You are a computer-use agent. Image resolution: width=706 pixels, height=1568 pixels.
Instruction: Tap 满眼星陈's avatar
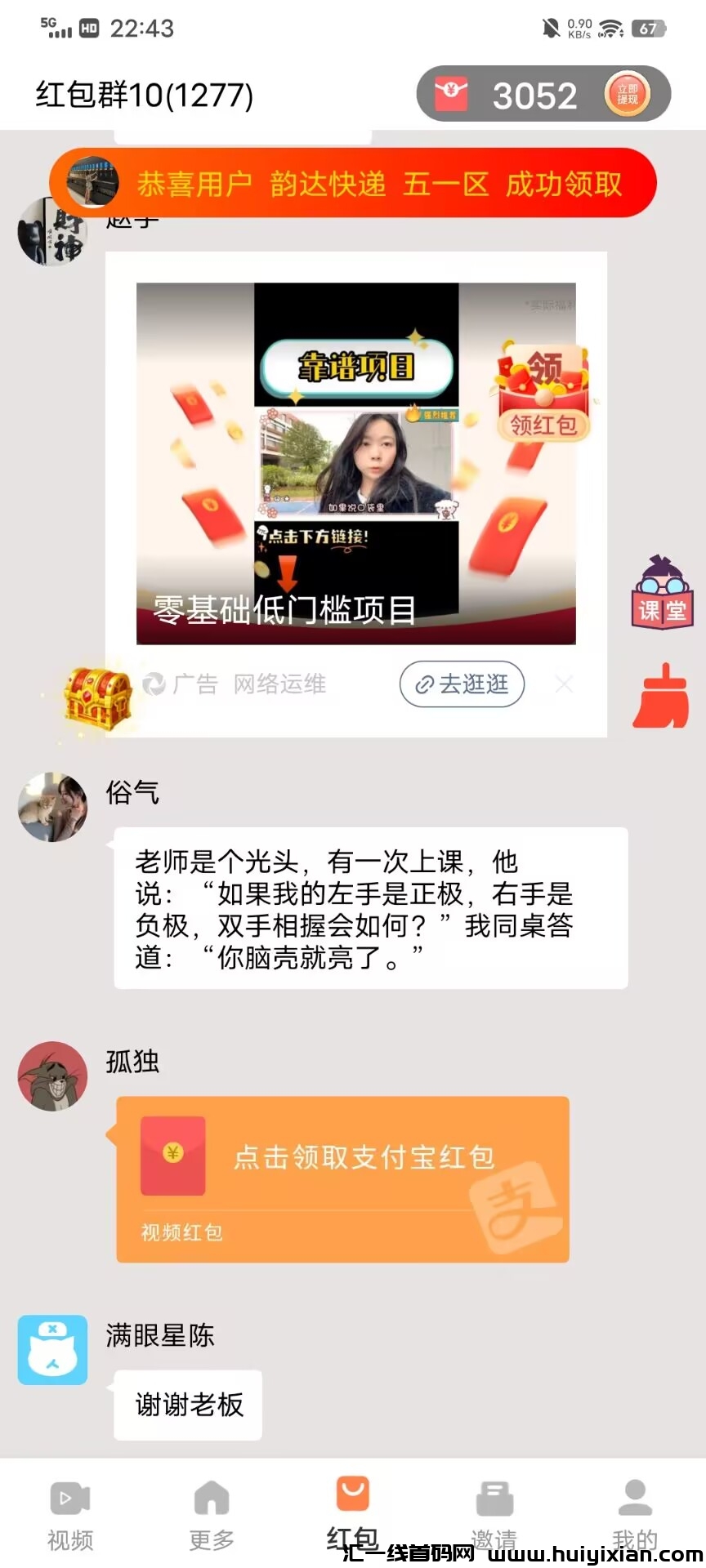click(53, 1349)
